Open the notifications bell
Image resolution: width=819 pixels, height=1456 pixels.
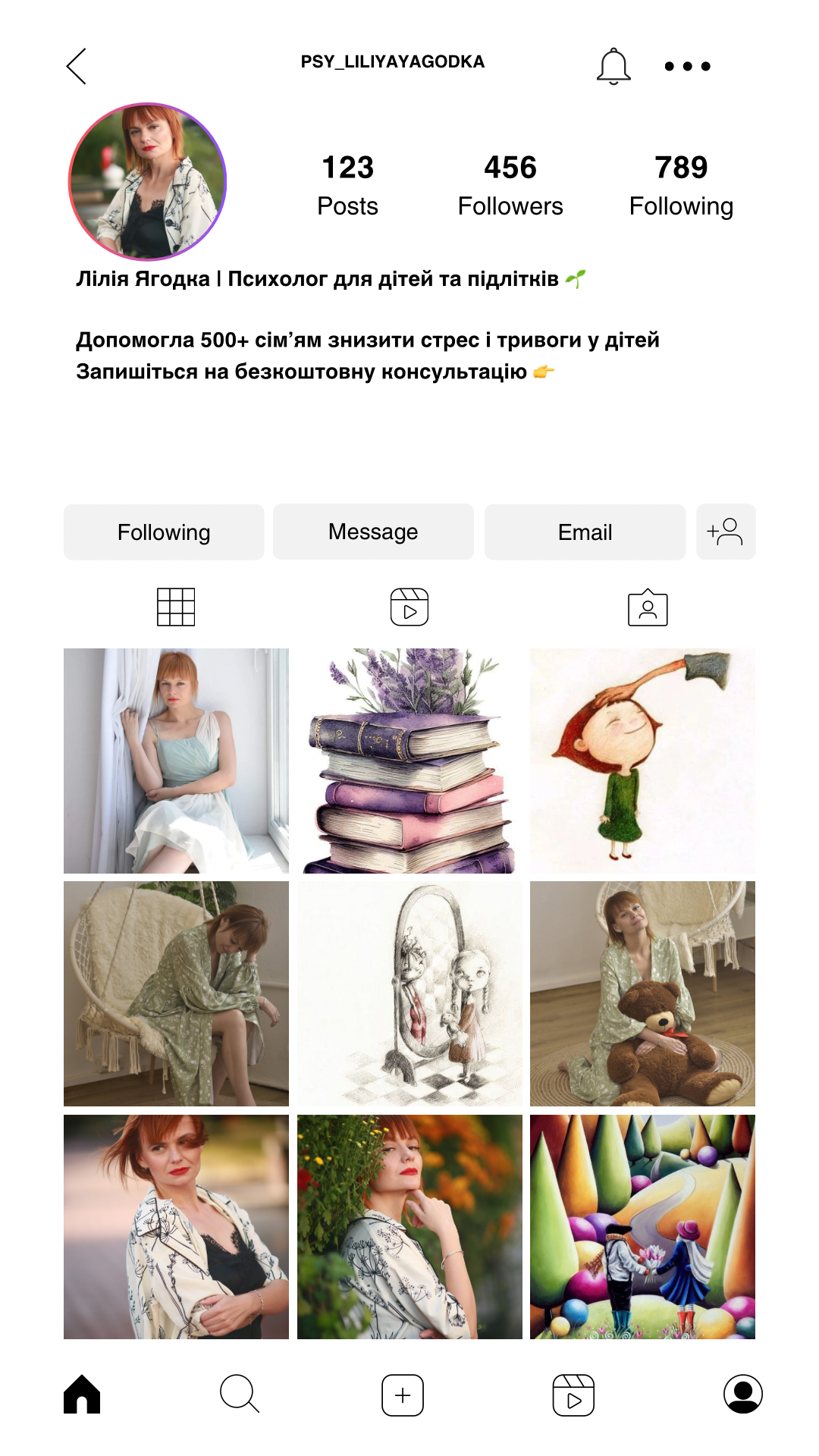[x=613, y=66]
